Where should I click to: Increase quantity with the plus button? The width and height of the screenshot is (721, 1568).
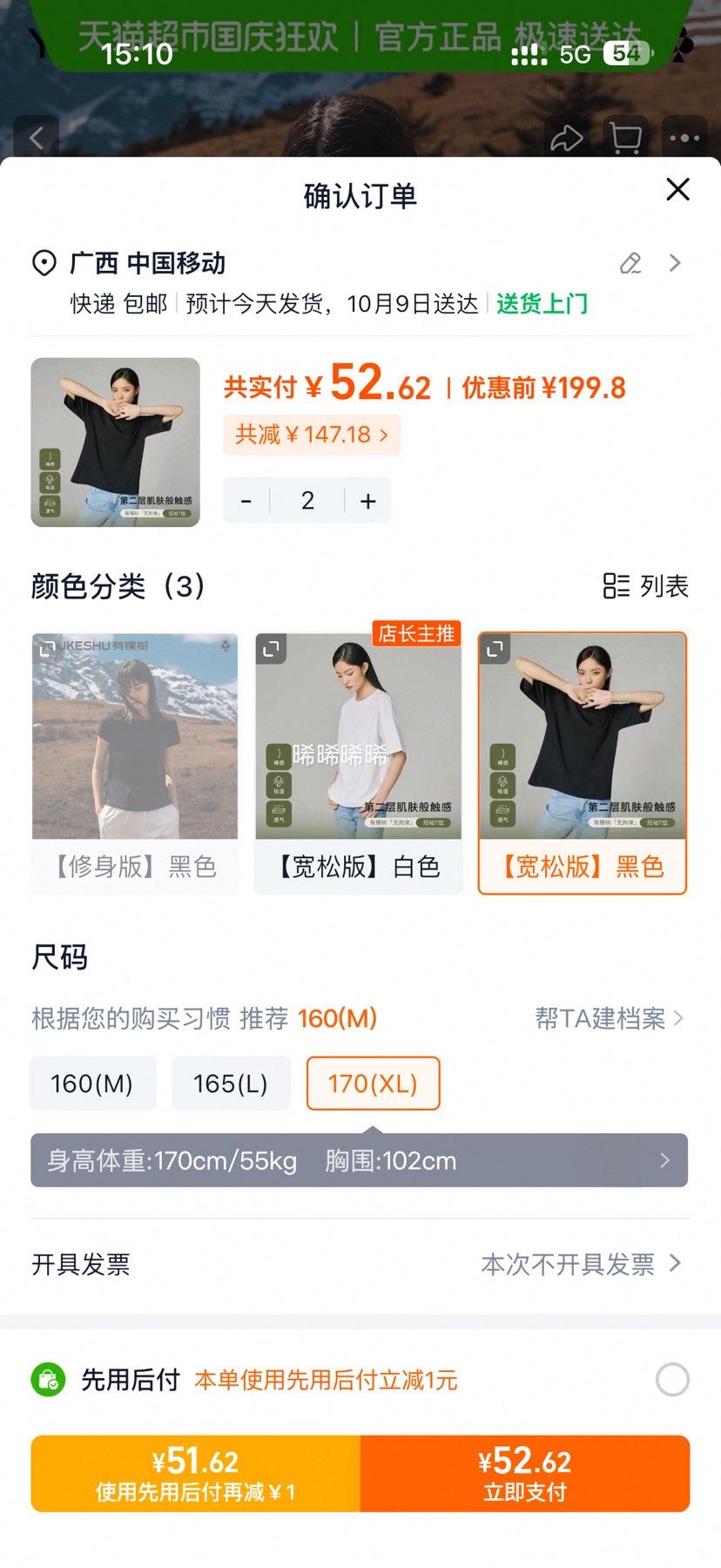368,501
